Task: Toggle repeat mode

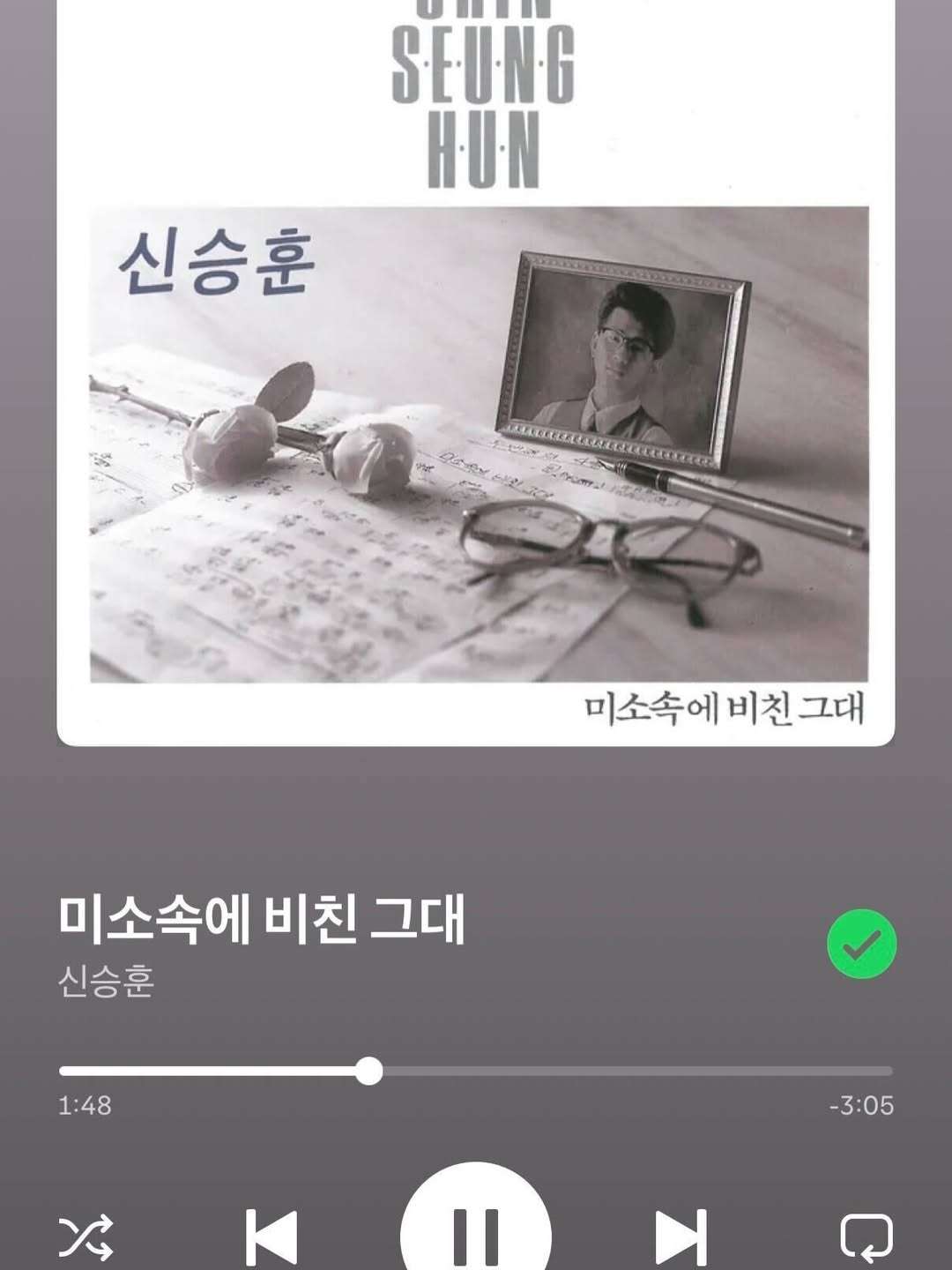Action: (x=866, y=1236)
